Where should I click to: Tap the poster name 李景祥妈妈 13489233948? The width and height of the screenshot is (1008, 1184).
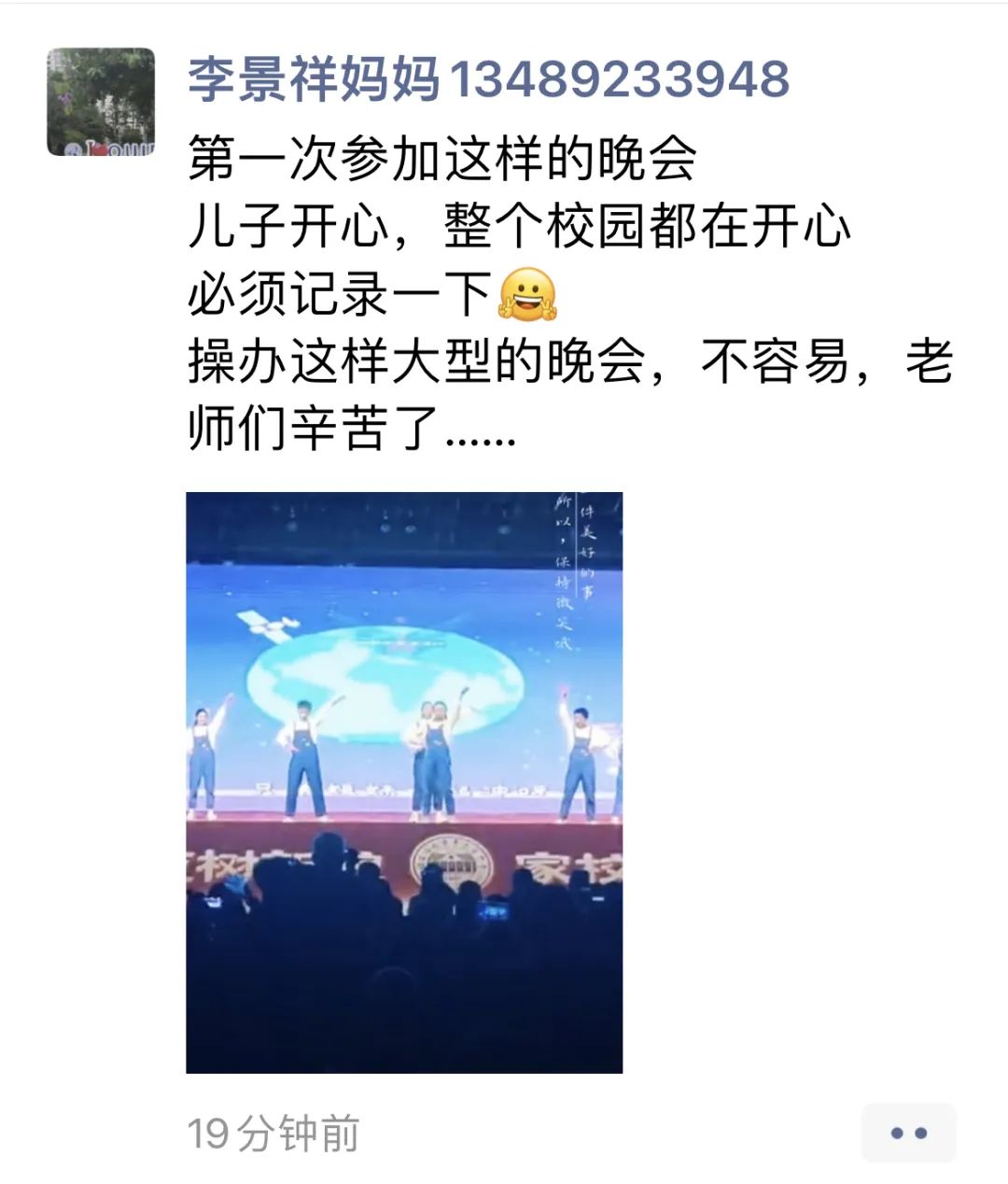(488, 78)
